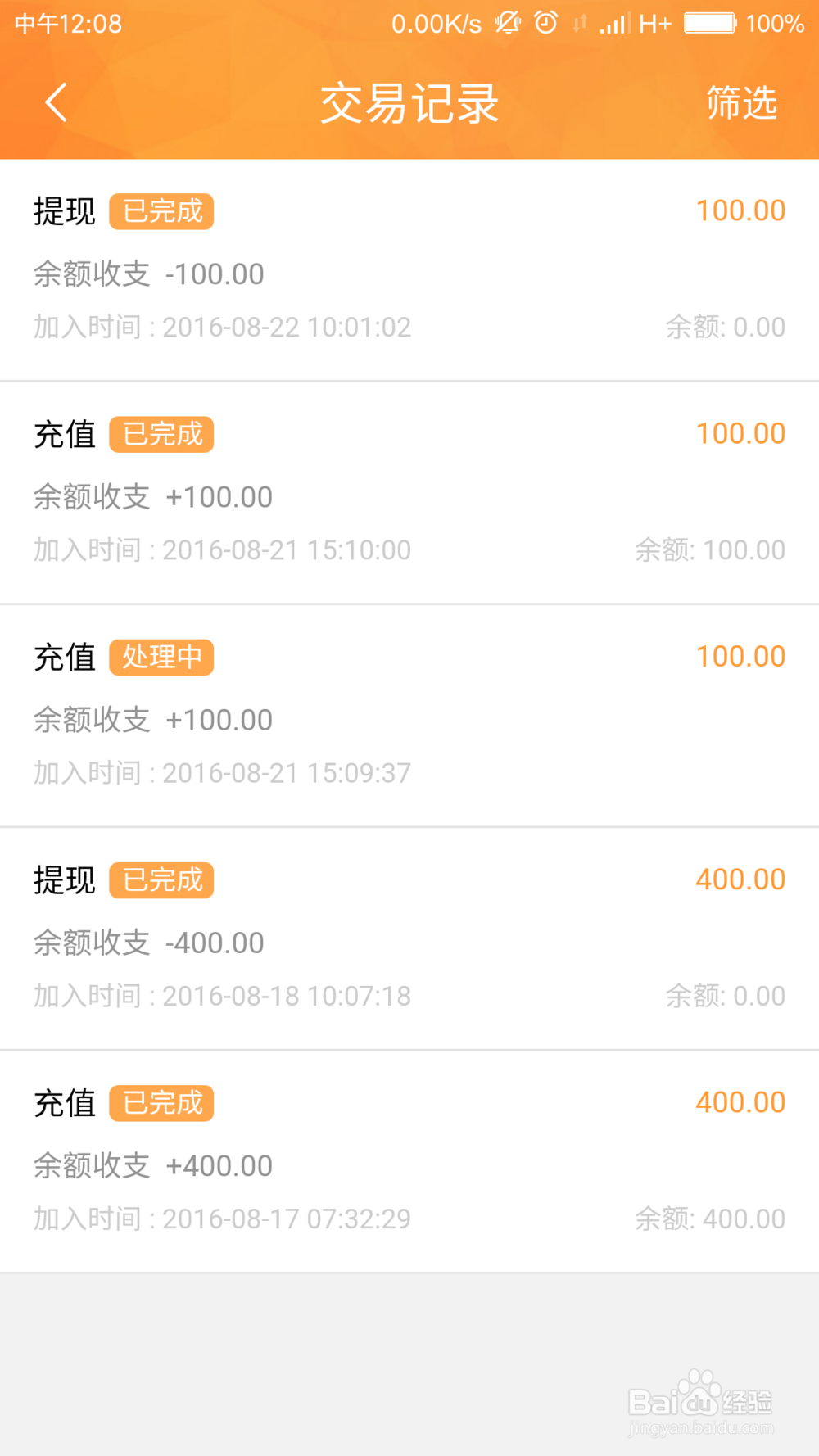Open the 提现 record from 2016-08-22 10:01:02
Viewport: 819px width, 1456px height.
click(x=409, y=270)
